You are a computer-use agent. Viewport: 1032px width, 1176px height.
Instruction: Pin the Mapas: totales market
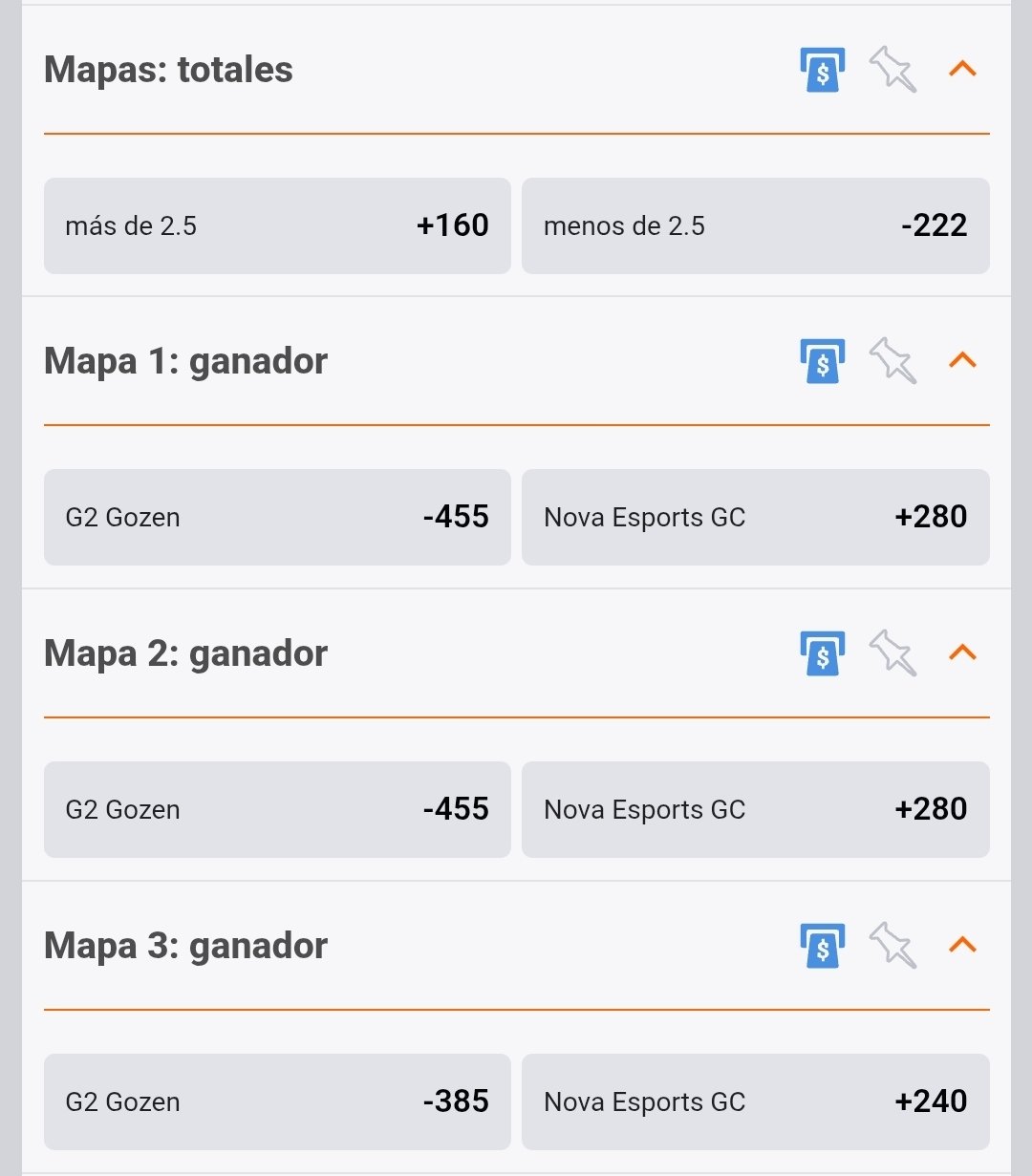[892, 69]
